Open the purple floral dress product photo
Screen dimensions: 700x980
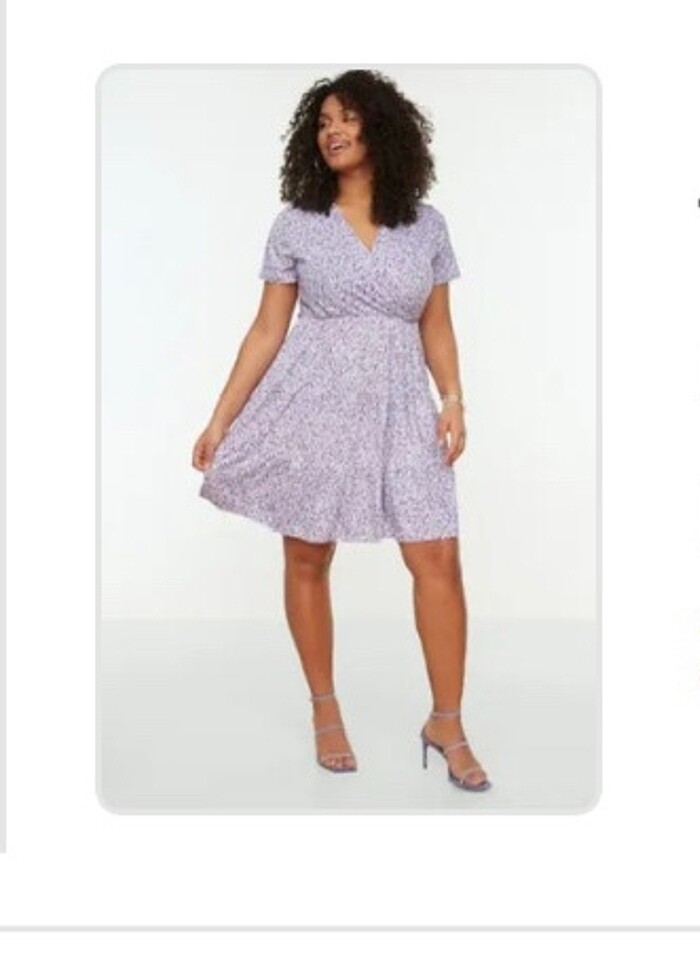pyautogui.click(x=348, y=438)
